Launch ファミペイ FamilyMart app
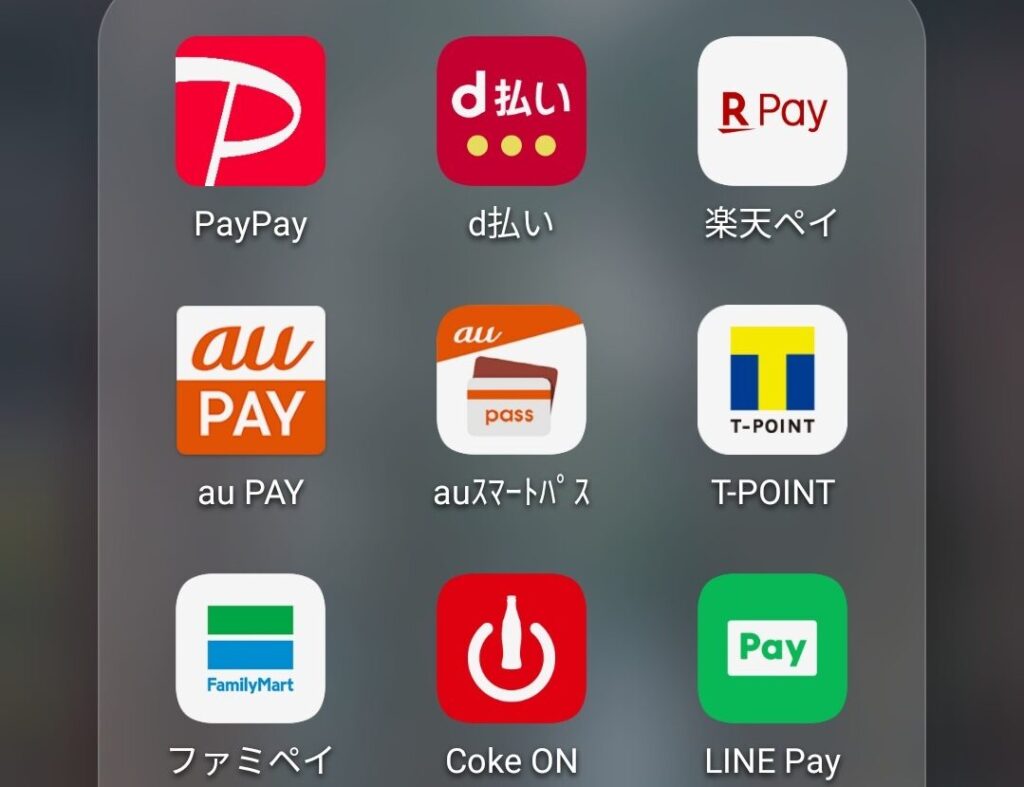This screenshot has width=1024, height=787. point(250,648)
